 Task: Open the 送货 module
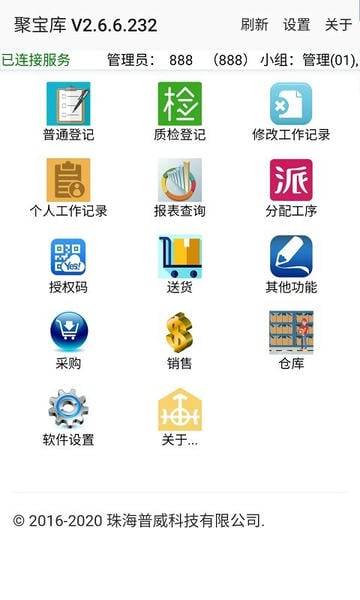coord(180,264)
